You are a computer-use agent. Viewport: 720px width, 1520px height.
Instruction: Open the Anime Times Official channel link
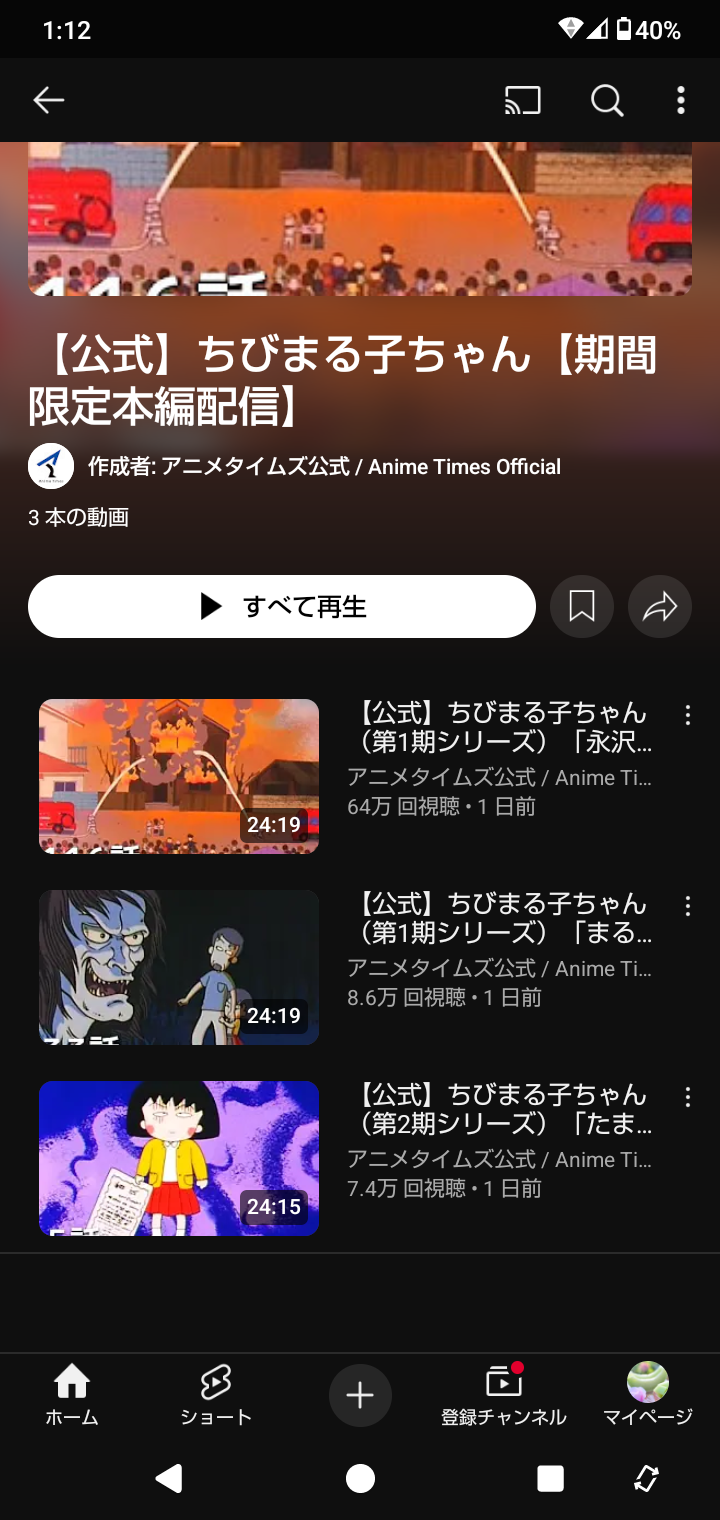pyautogui.click(x=324, y=466)
